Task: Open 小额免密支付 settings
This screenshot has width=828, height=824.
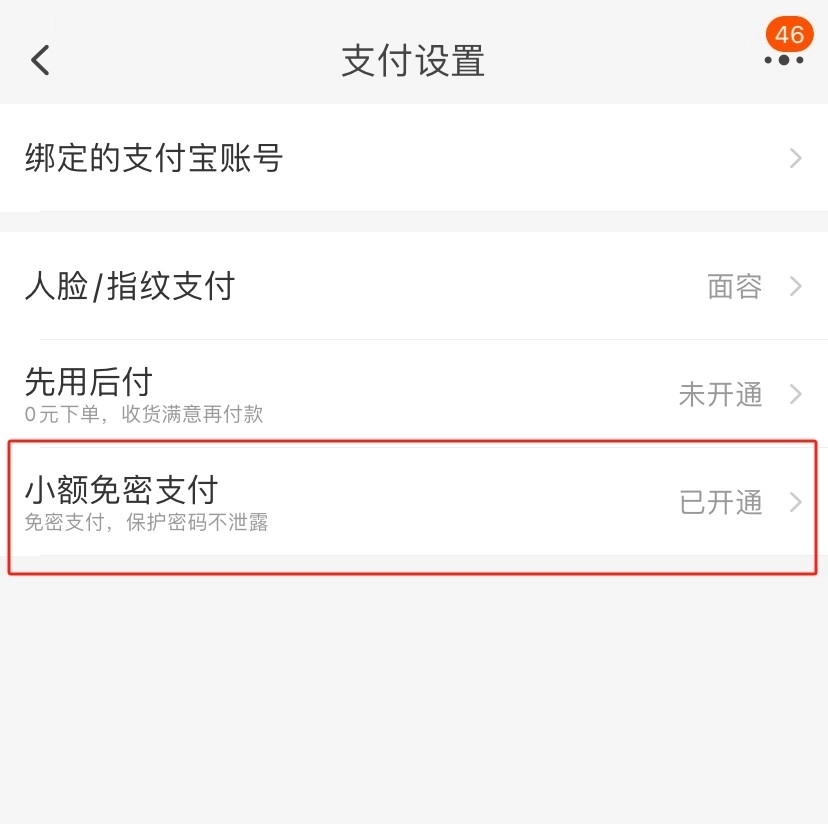Action: [x=414, y=502]
